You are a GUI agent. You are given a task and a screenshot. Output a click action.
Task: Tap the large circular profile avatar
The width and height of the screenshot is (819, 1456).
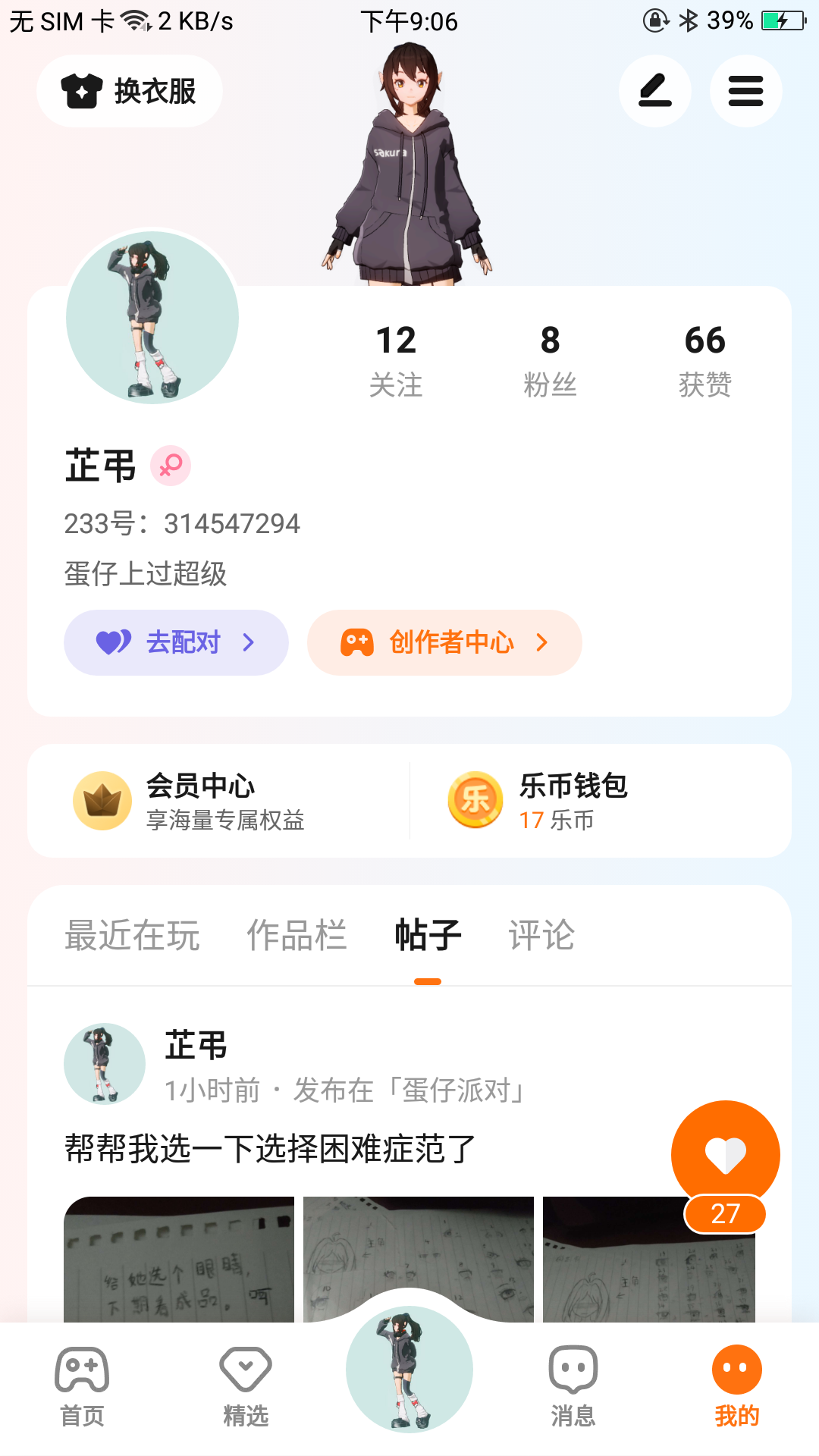(x=152, y=318)
